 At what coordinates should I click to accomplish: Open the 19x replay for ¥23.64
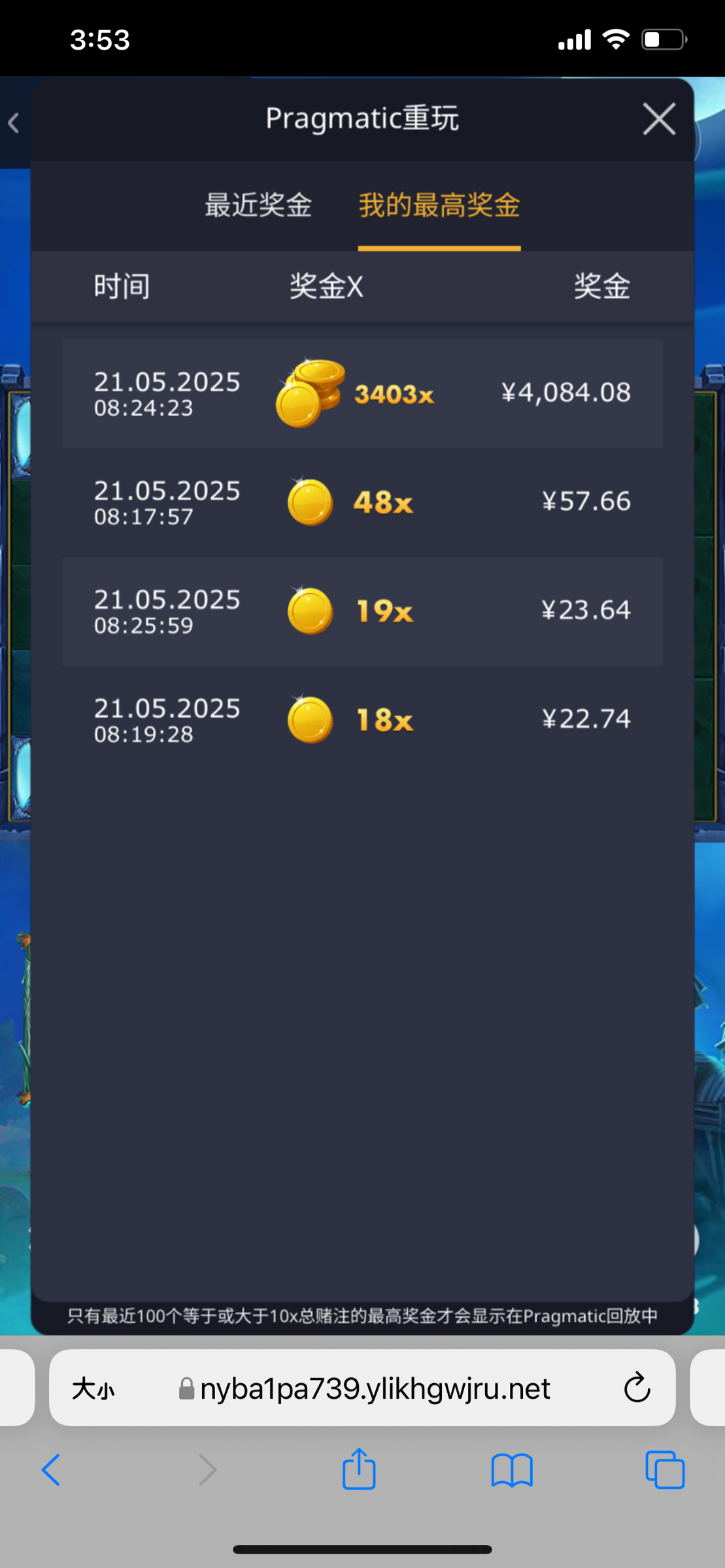pos(362,611)
